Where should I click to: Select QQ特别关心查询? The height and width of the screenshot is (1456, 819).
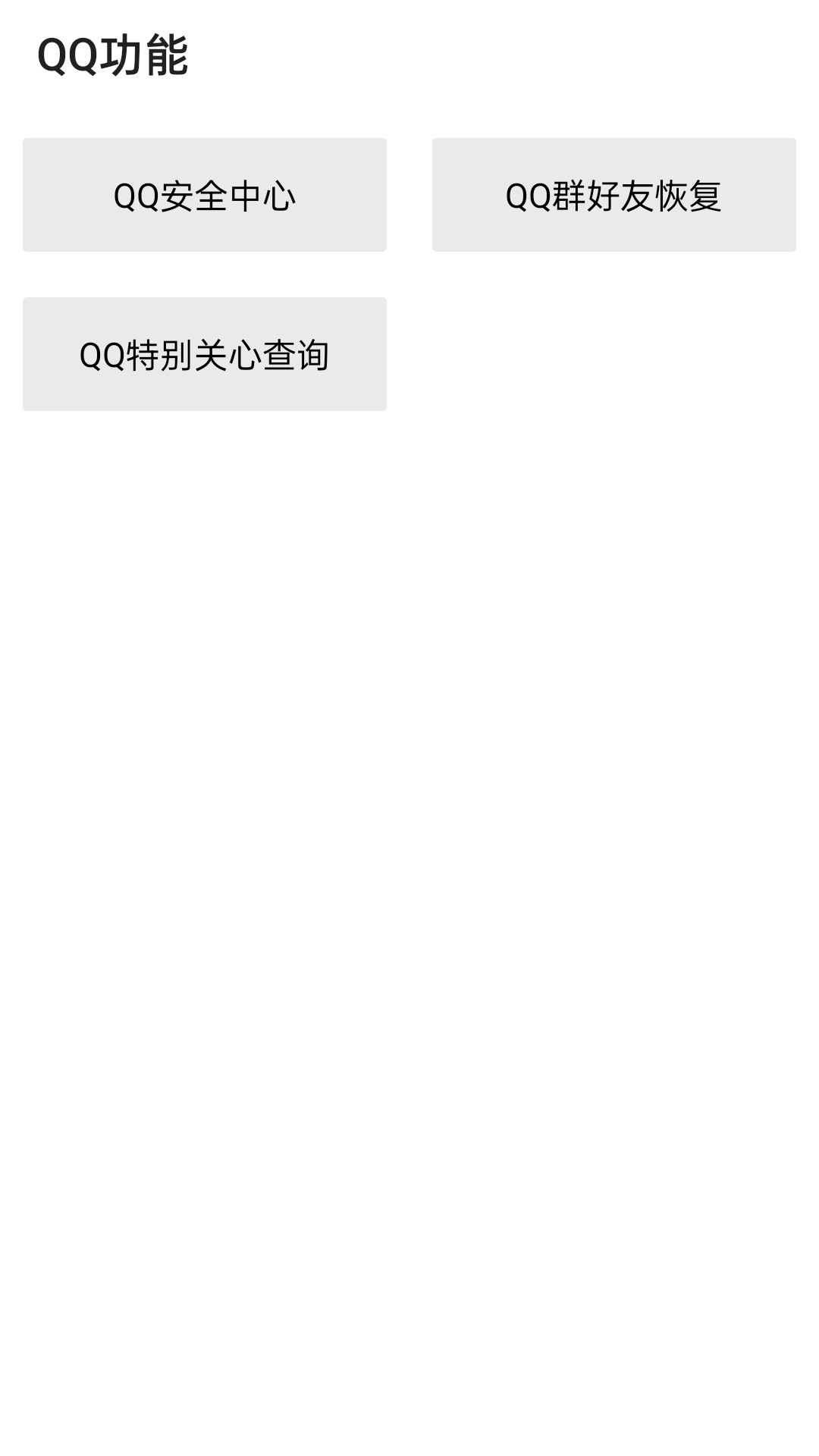tap(205, 354)
